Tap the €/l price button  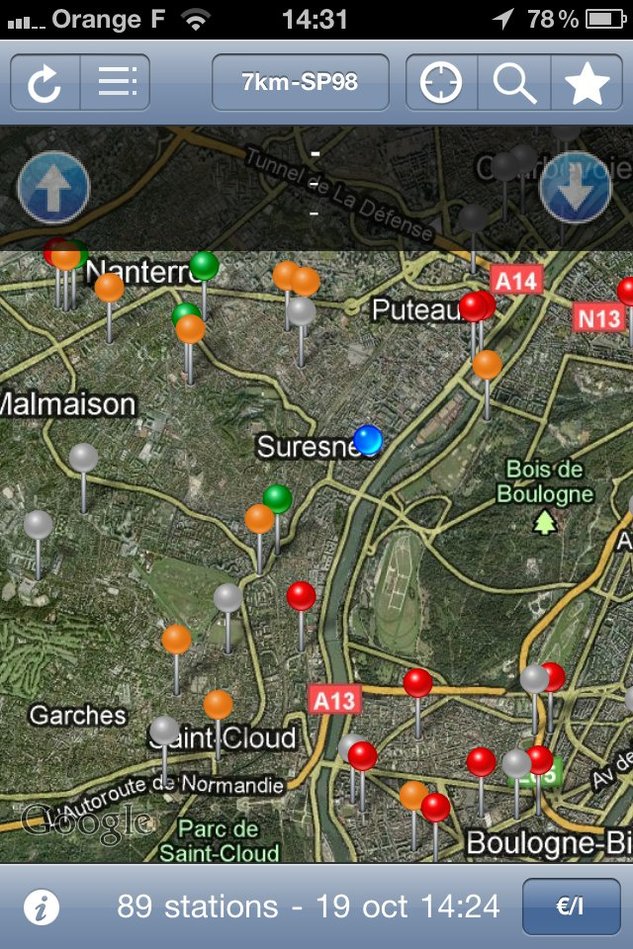click(x=570, y=907)
